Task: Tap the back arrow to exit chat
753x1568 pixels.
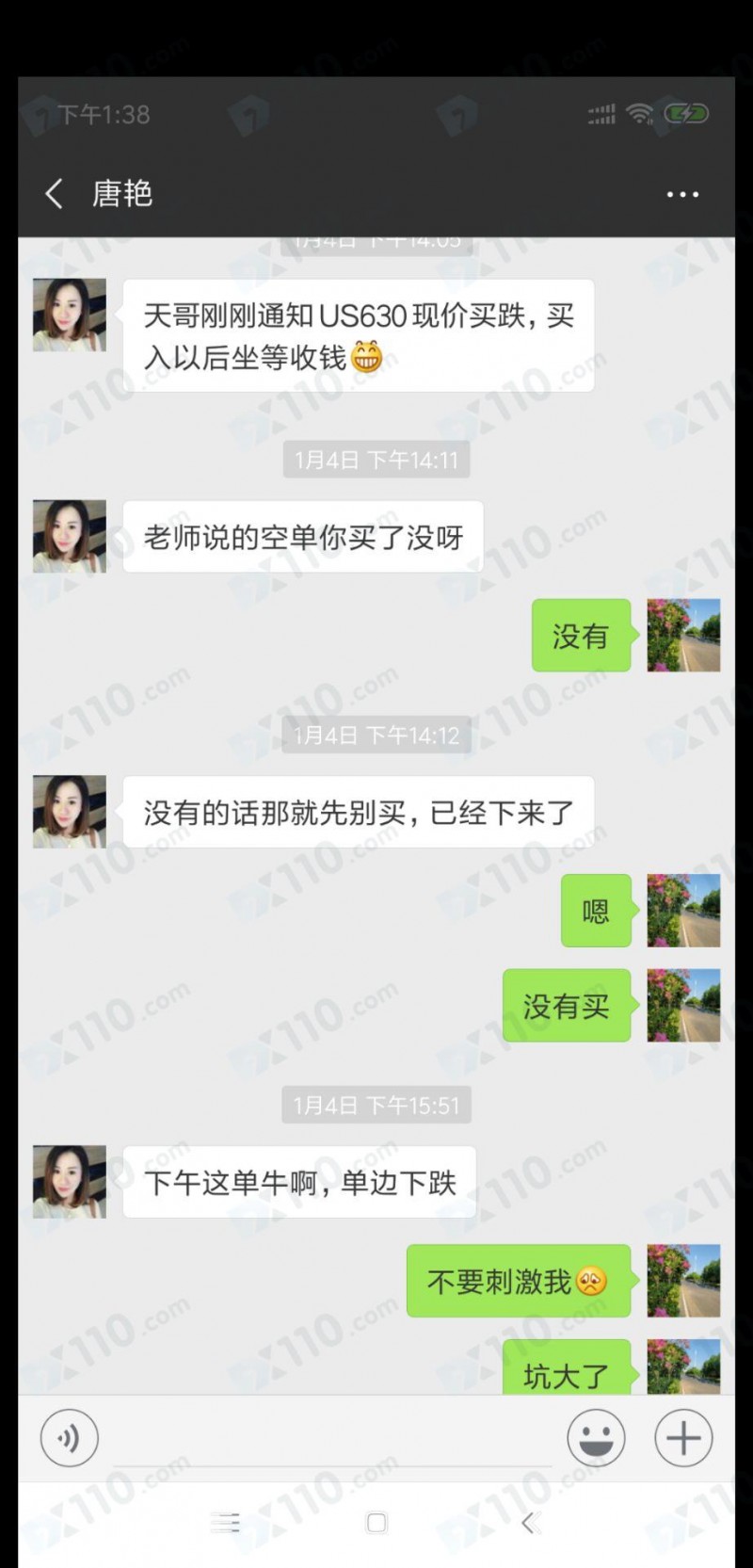Action: point(53,193)
